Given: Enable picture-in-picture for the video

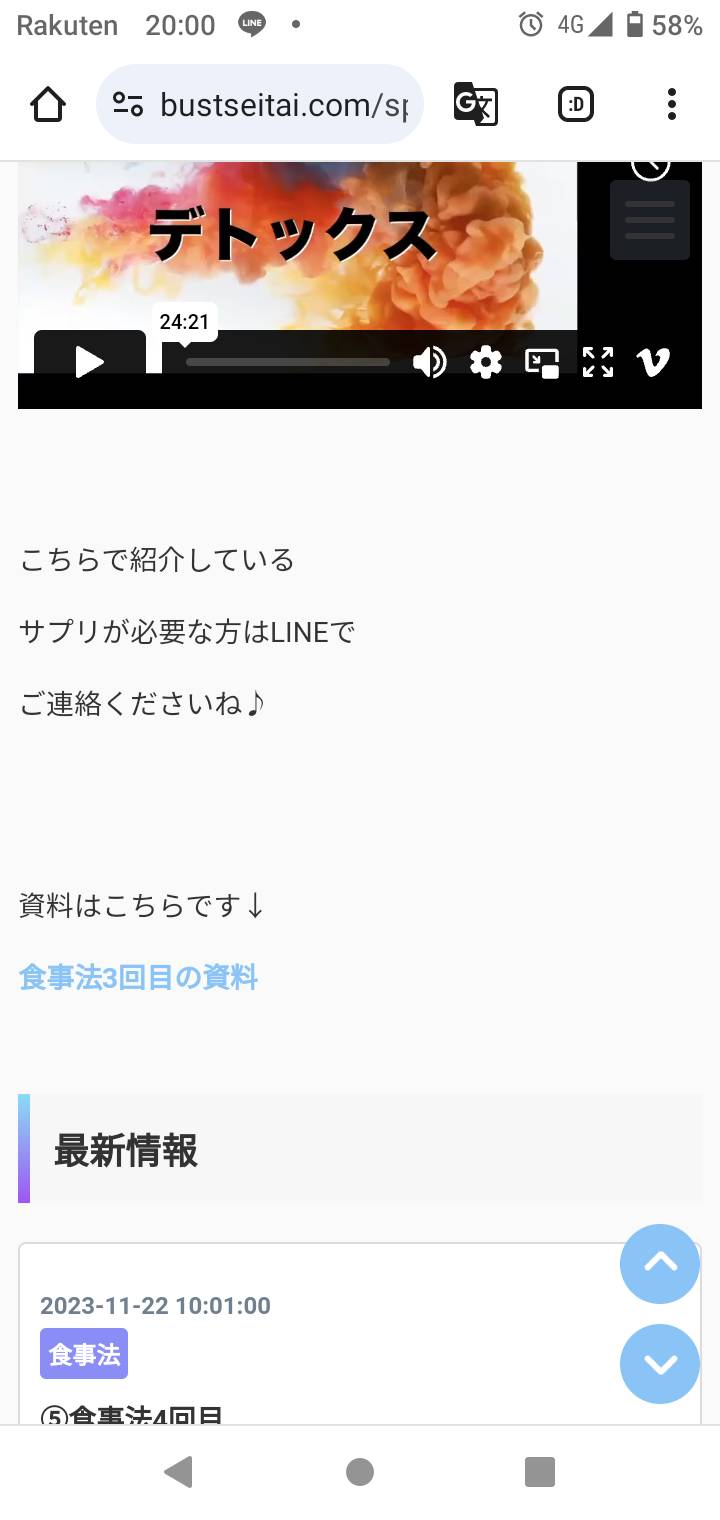Looking at the screenshot, I should click(x=543, y=362).
